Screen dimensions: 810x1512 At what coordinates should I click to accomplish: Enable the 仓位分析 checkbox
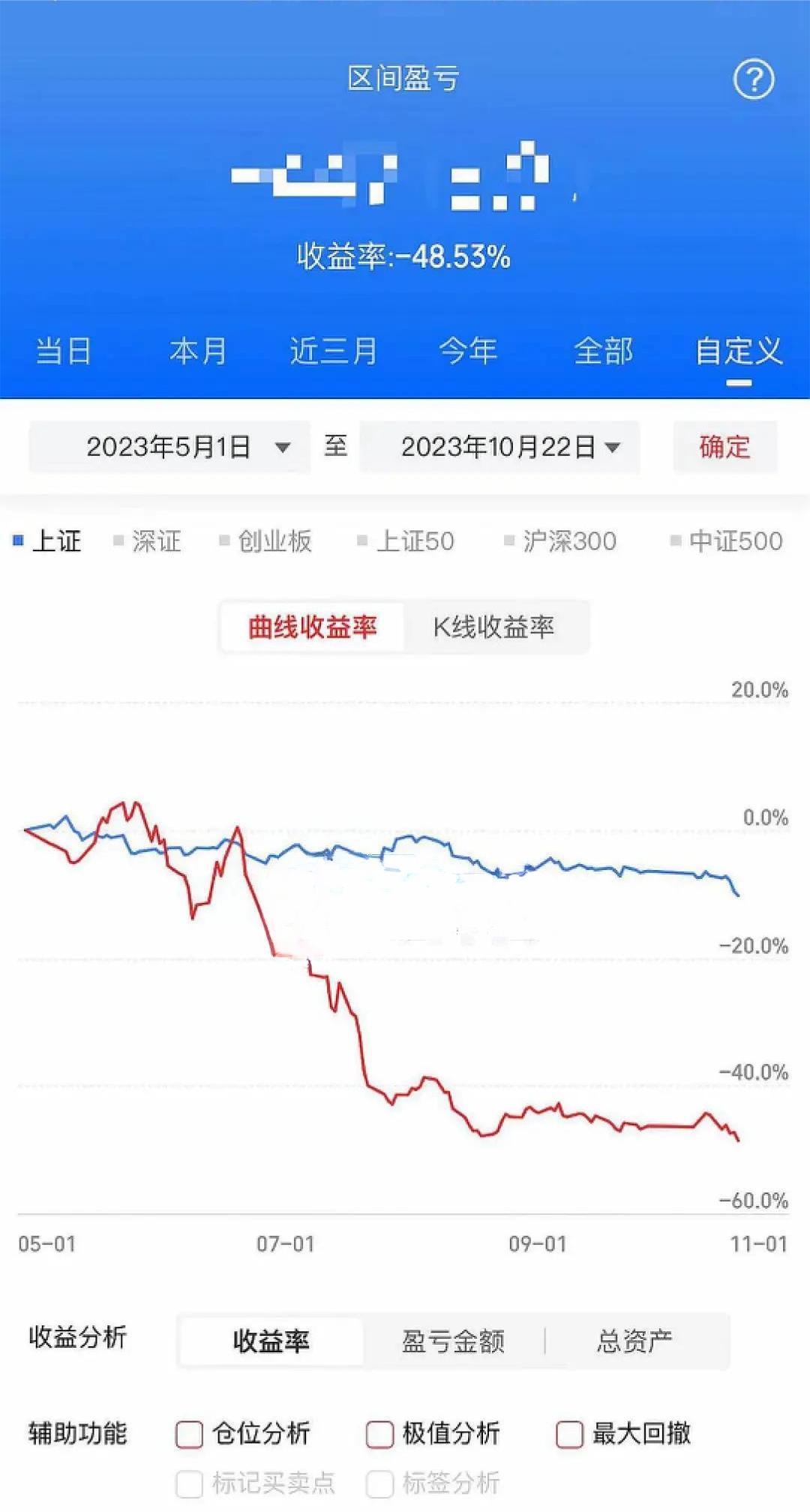[188, 1431]
